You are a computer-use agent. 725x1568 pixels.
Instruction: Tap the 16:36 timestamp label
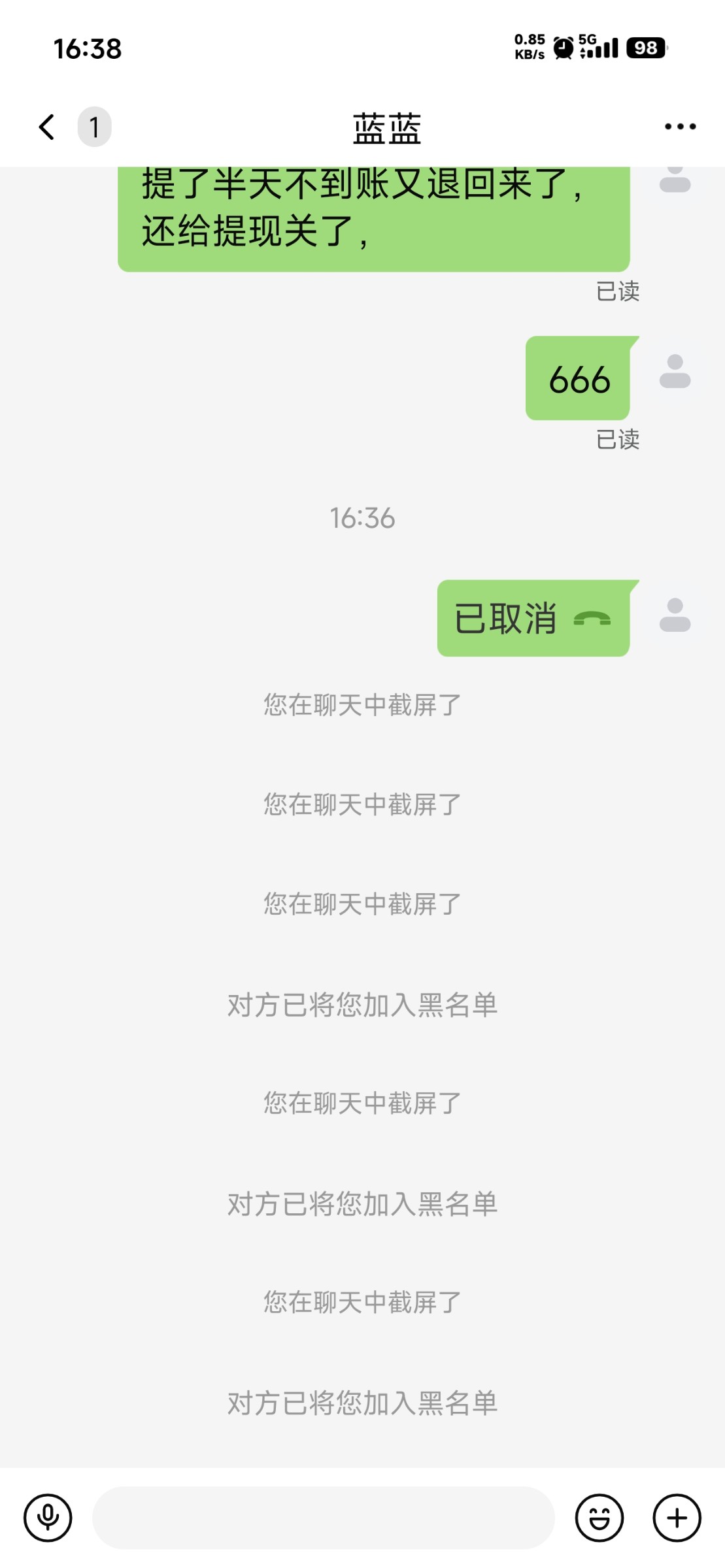coord(362,518)
